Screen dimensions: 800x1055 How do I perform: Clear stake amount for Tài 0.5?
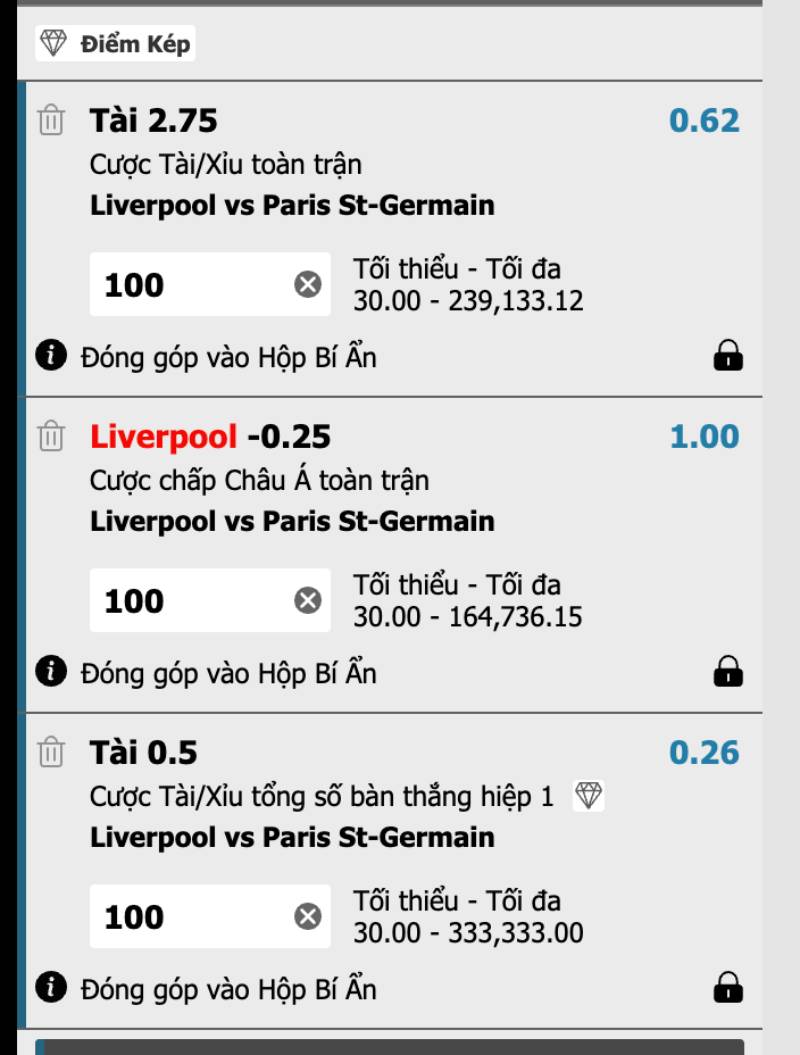point(308,917)
